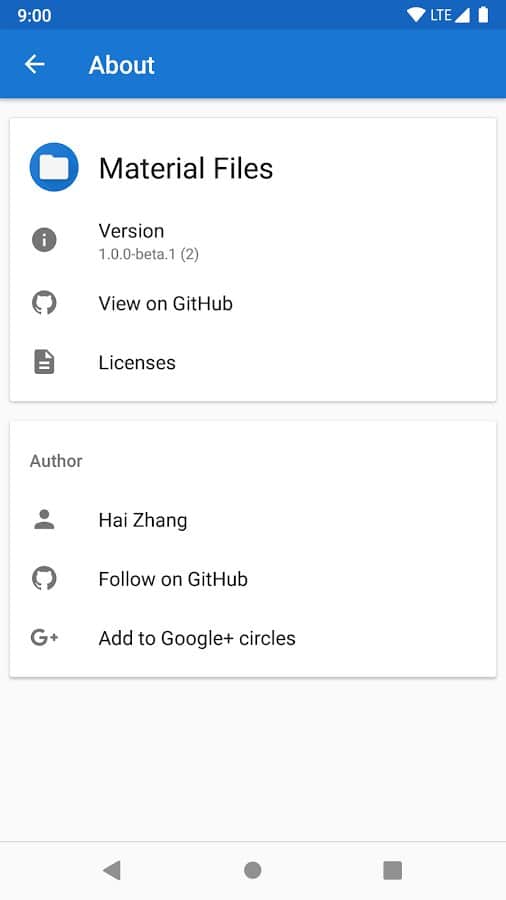Open the Licenses row
506x900 pixels.
click(x=253, y=362)
